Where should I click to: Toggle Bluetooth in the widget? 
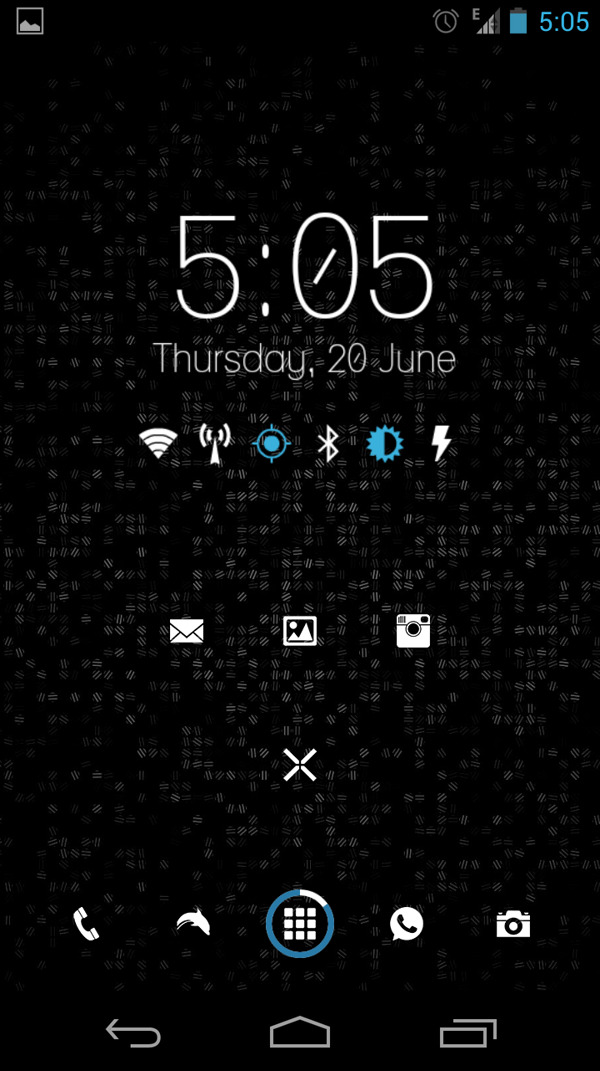pyautogui.click(x=328, y=442)
